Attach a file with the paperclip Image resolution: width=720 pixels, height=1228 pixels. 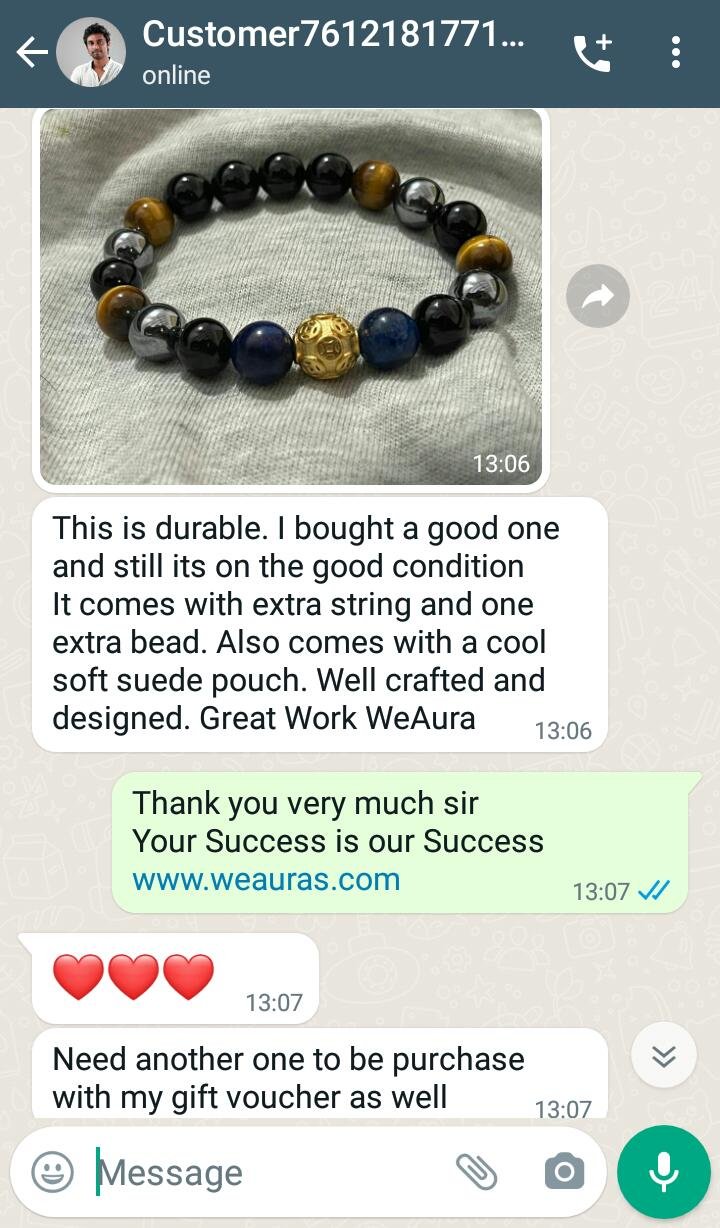(477, 1170)
